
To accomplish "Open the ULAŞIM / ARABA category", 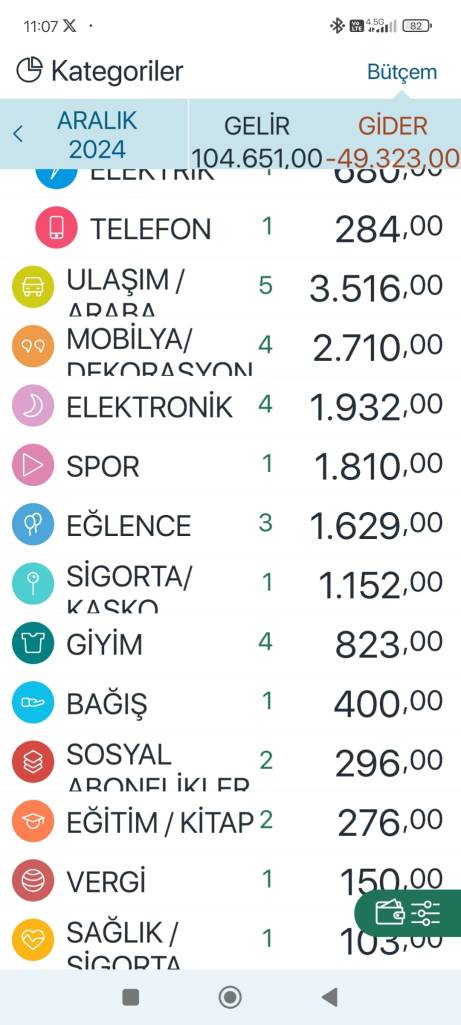I will tap(230, 288).
